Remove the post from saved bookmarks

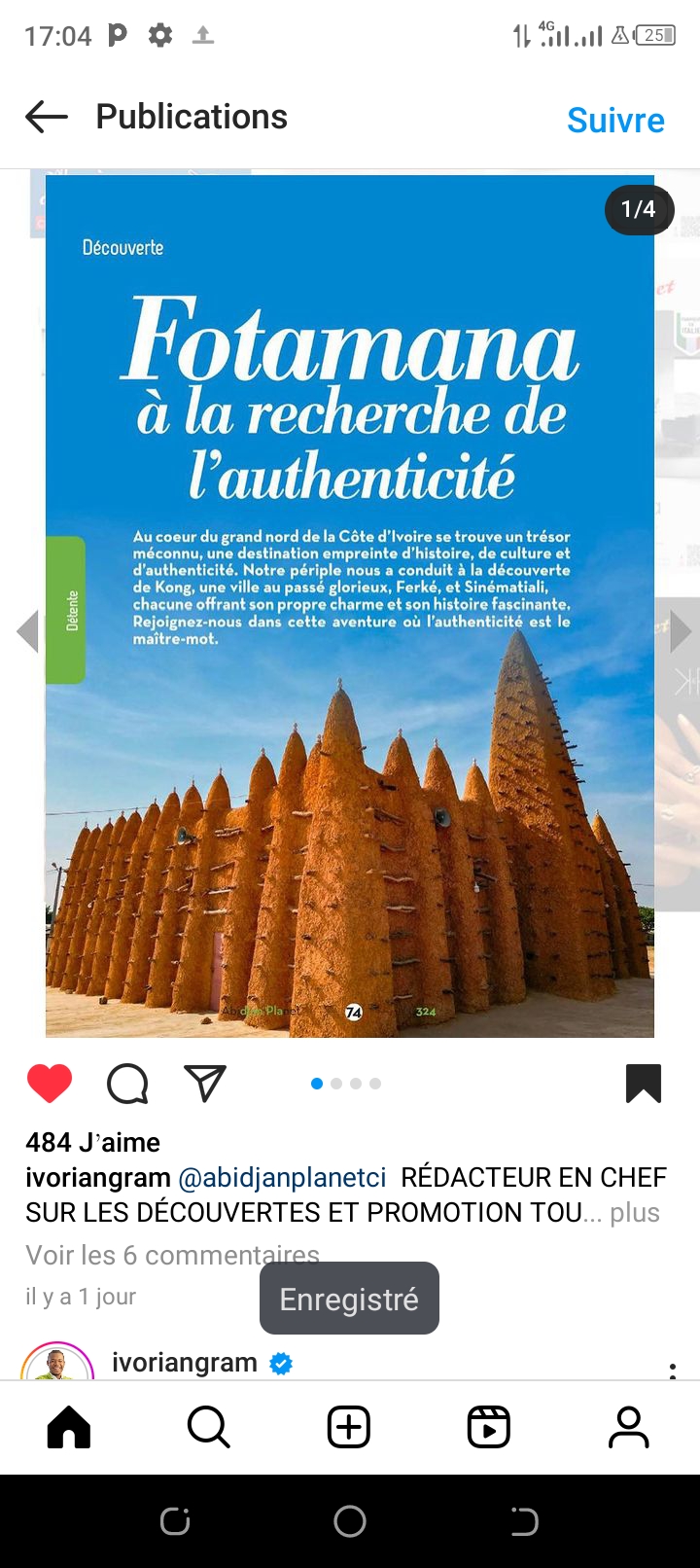(x=644, y=1084)
